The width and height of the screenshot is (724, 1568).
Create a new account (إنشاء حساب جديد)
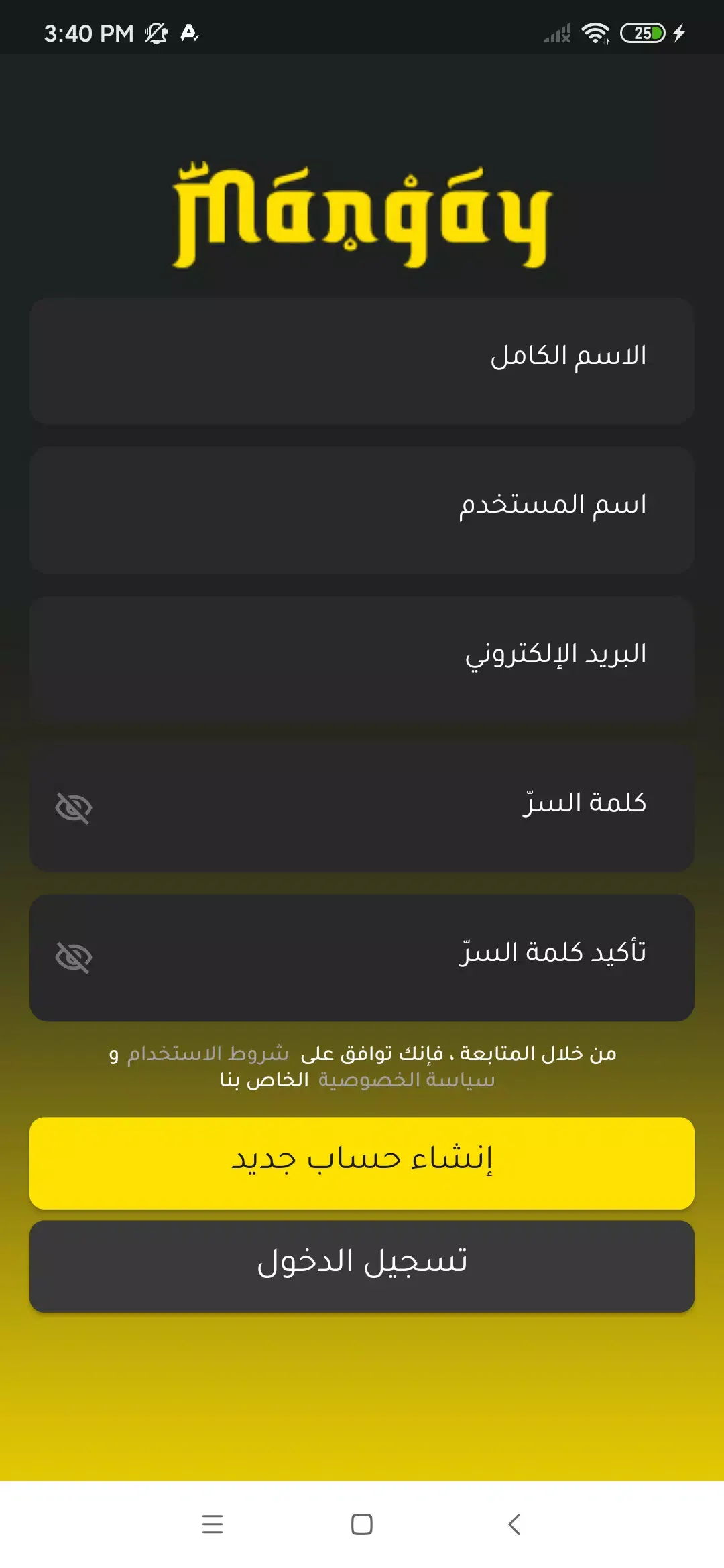pos(362,1163)
